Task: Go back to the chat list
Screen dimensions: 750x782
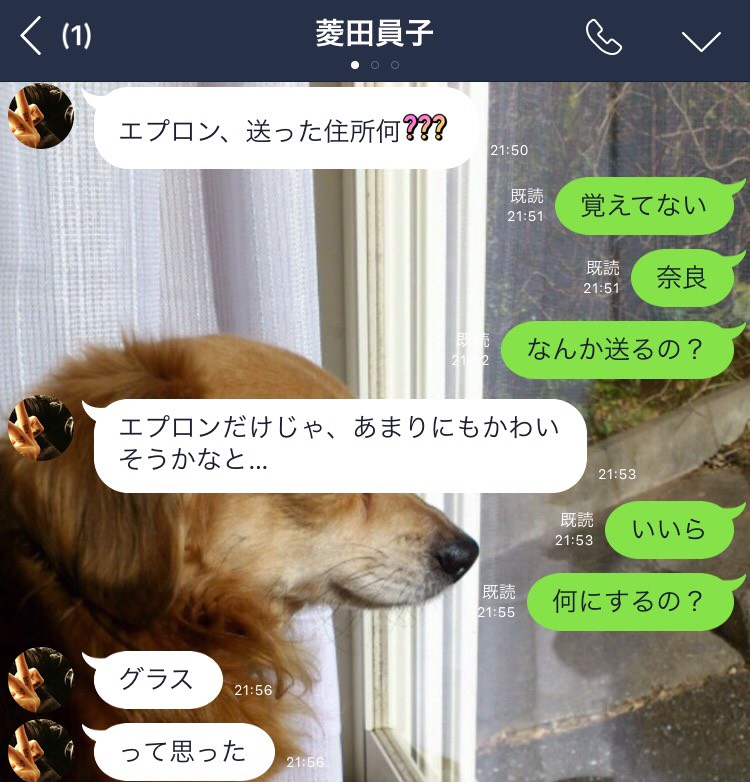Action: [x=33, y=37]
